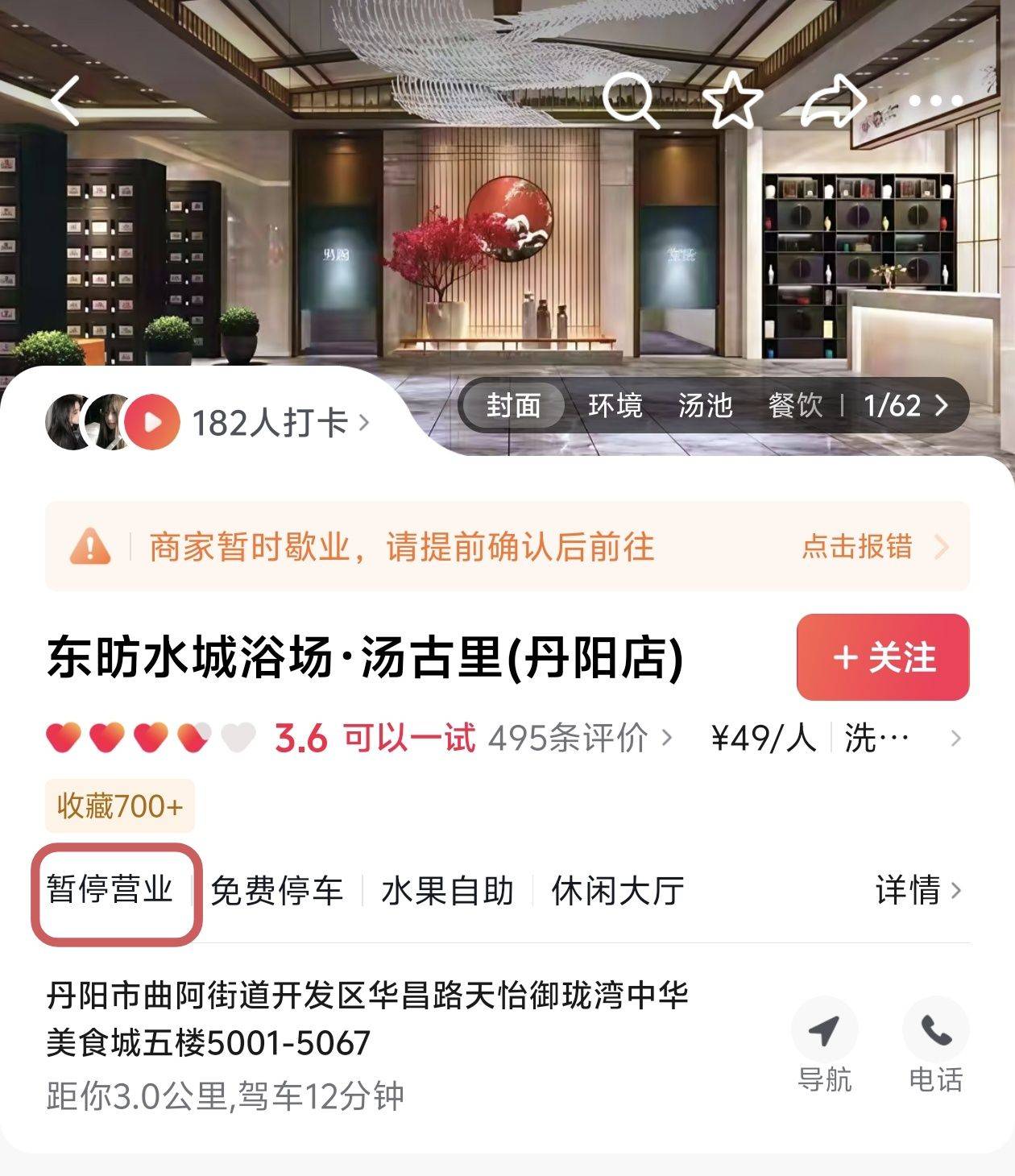View the 182人打卡 check-ins
This screenshot has height=1176, width=1015.
tap(209, 422)
